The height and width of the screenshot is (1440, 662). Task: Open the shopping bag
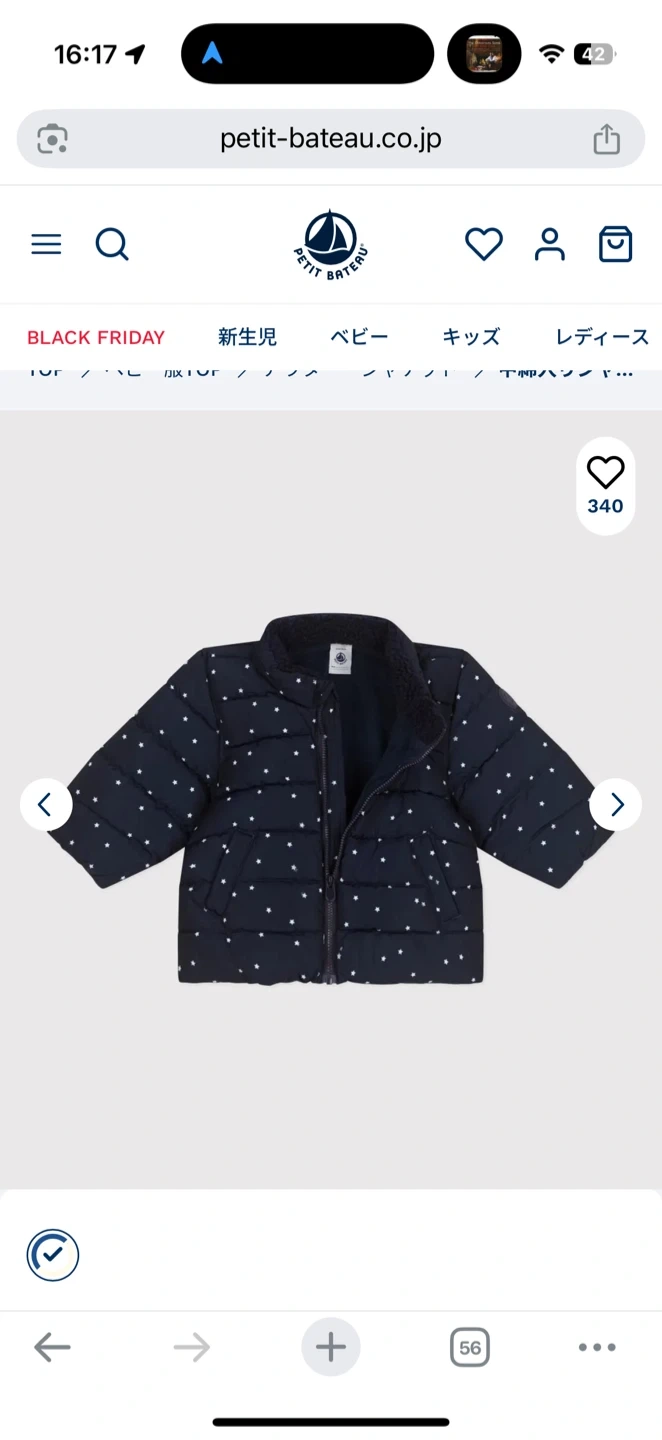pyautogui.click(x=615, y=244)
